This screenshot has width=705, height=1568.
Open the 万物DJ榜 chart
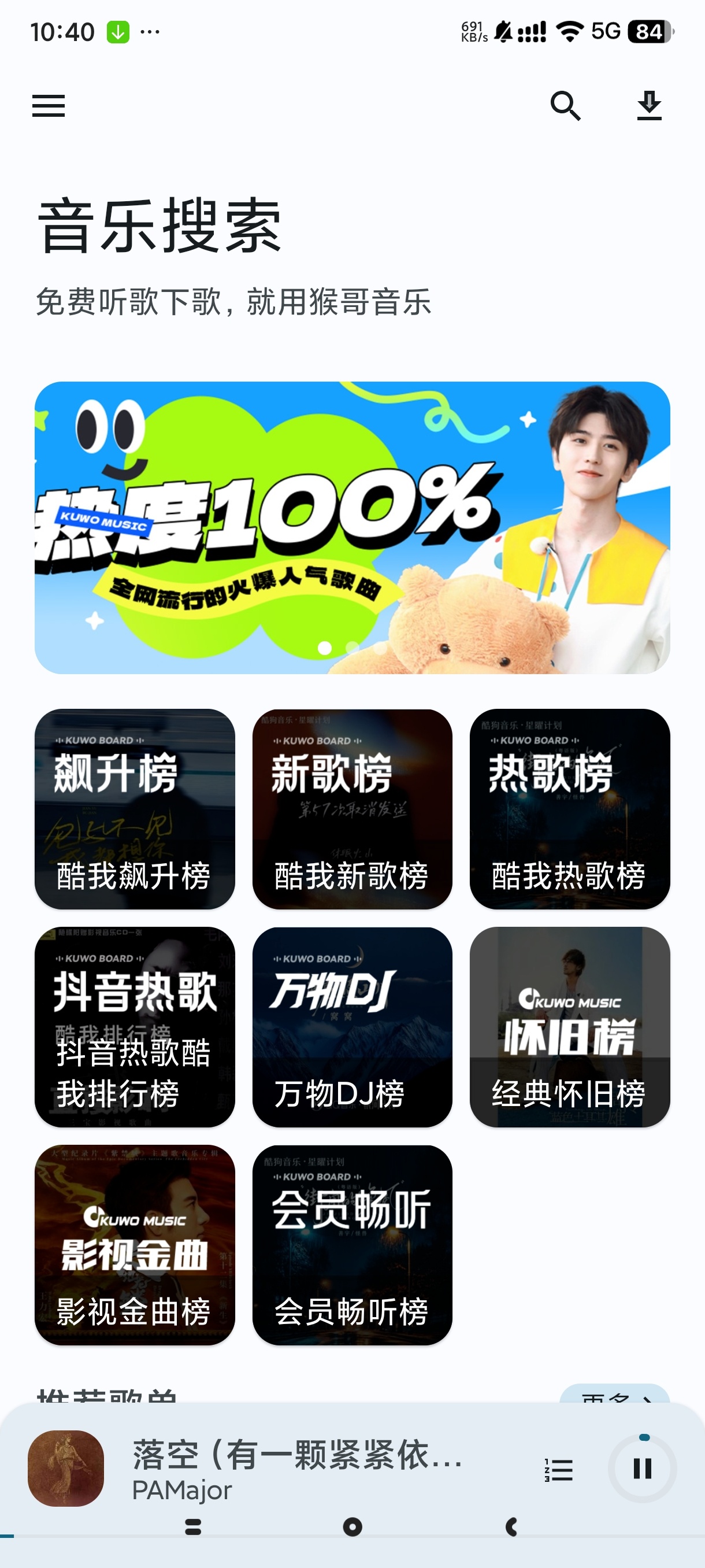point(352,1026)
